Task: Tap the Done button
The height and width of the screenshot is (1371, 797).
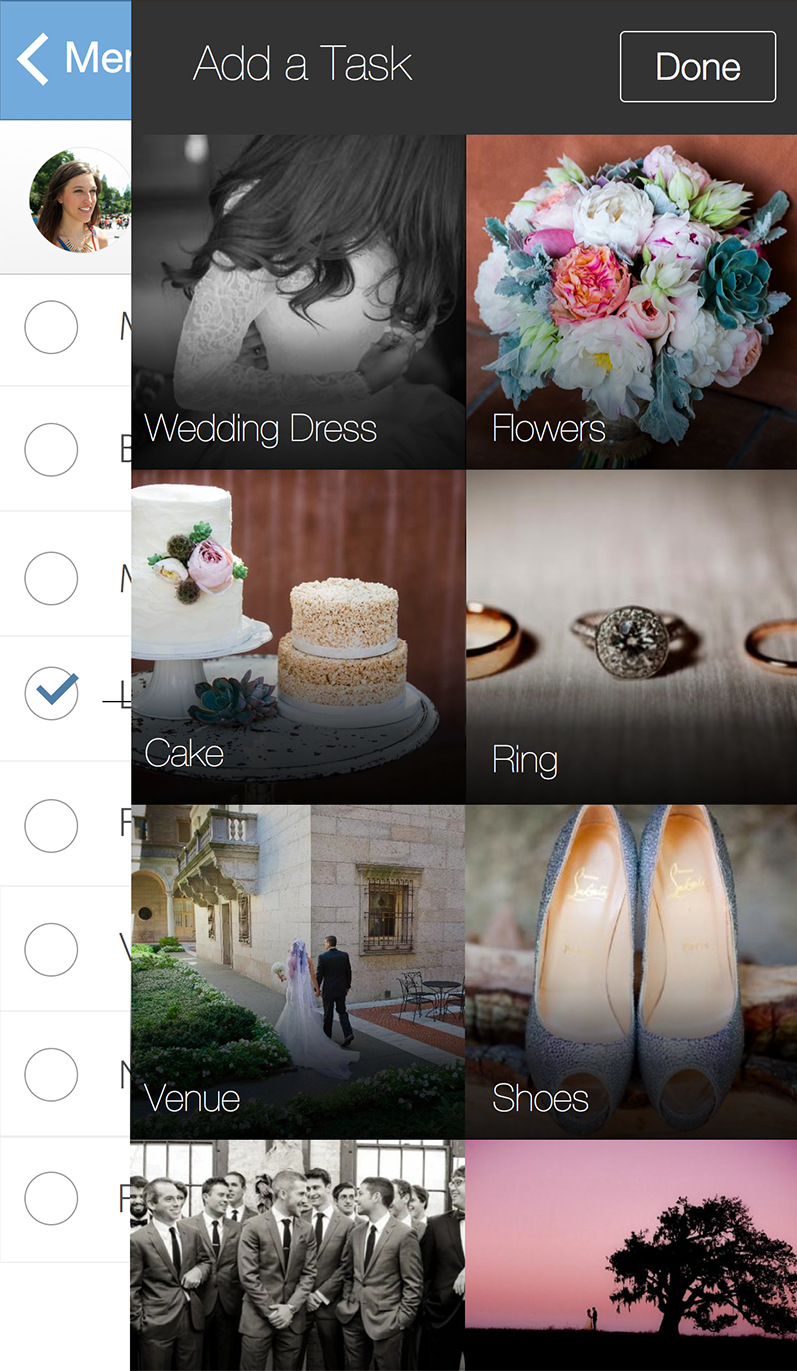Action: click(697, 67)
